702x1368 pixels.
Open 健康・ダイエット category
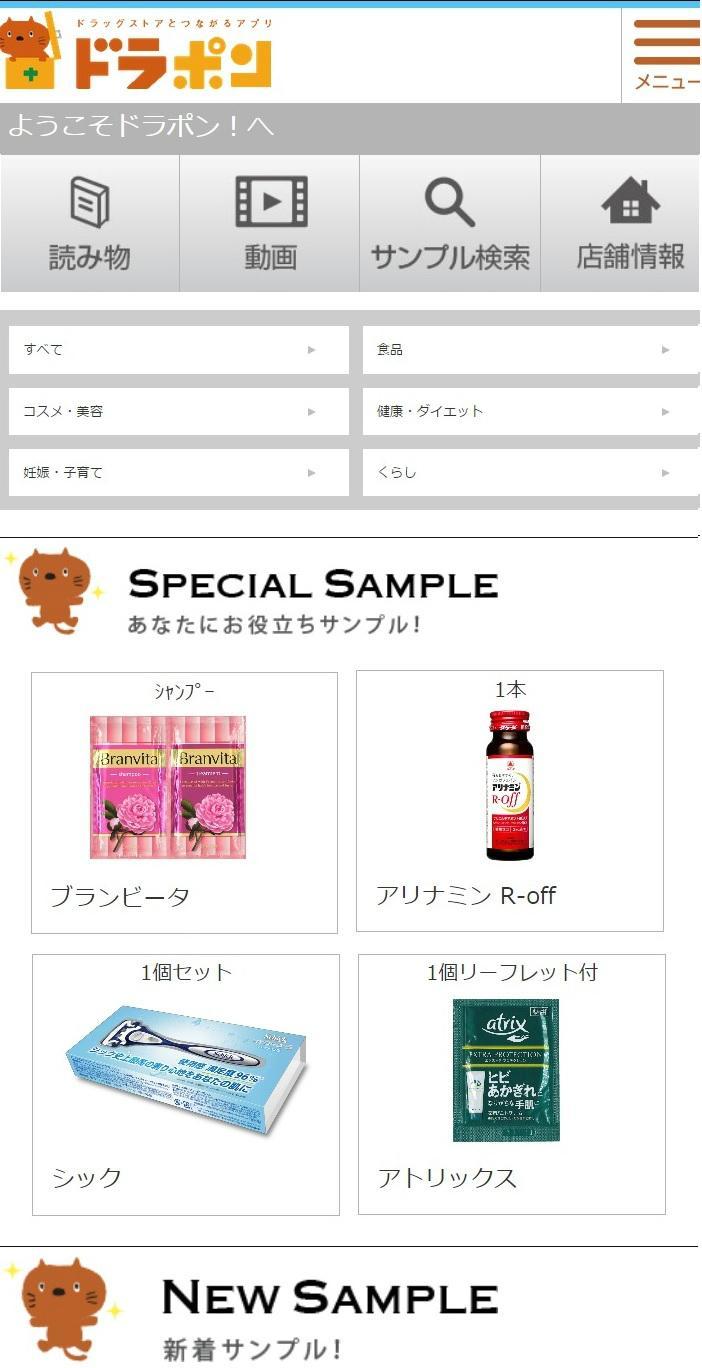coord(530,411)
